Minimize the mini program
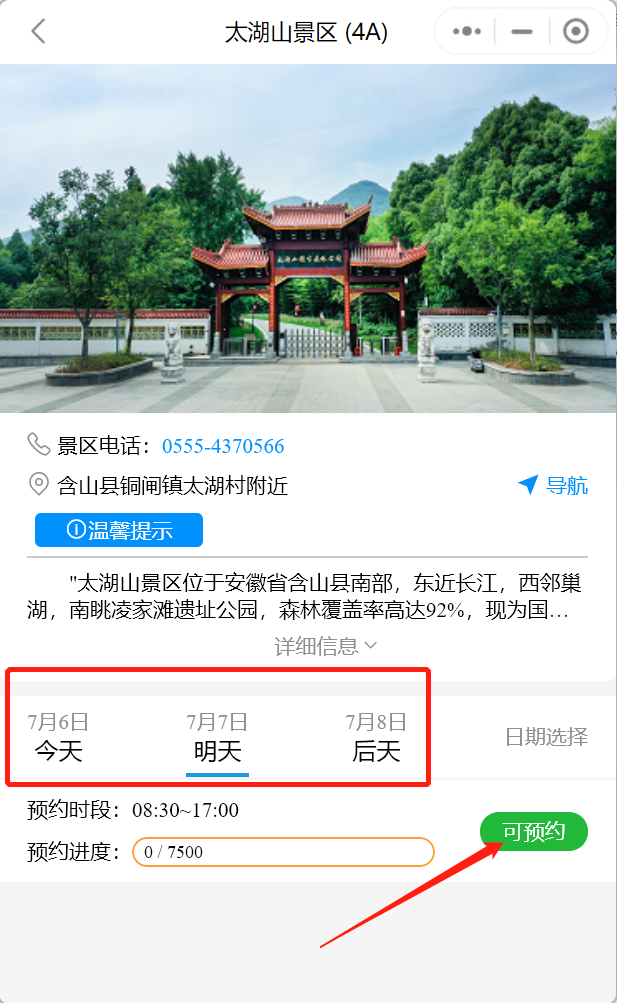 [522, 31]
